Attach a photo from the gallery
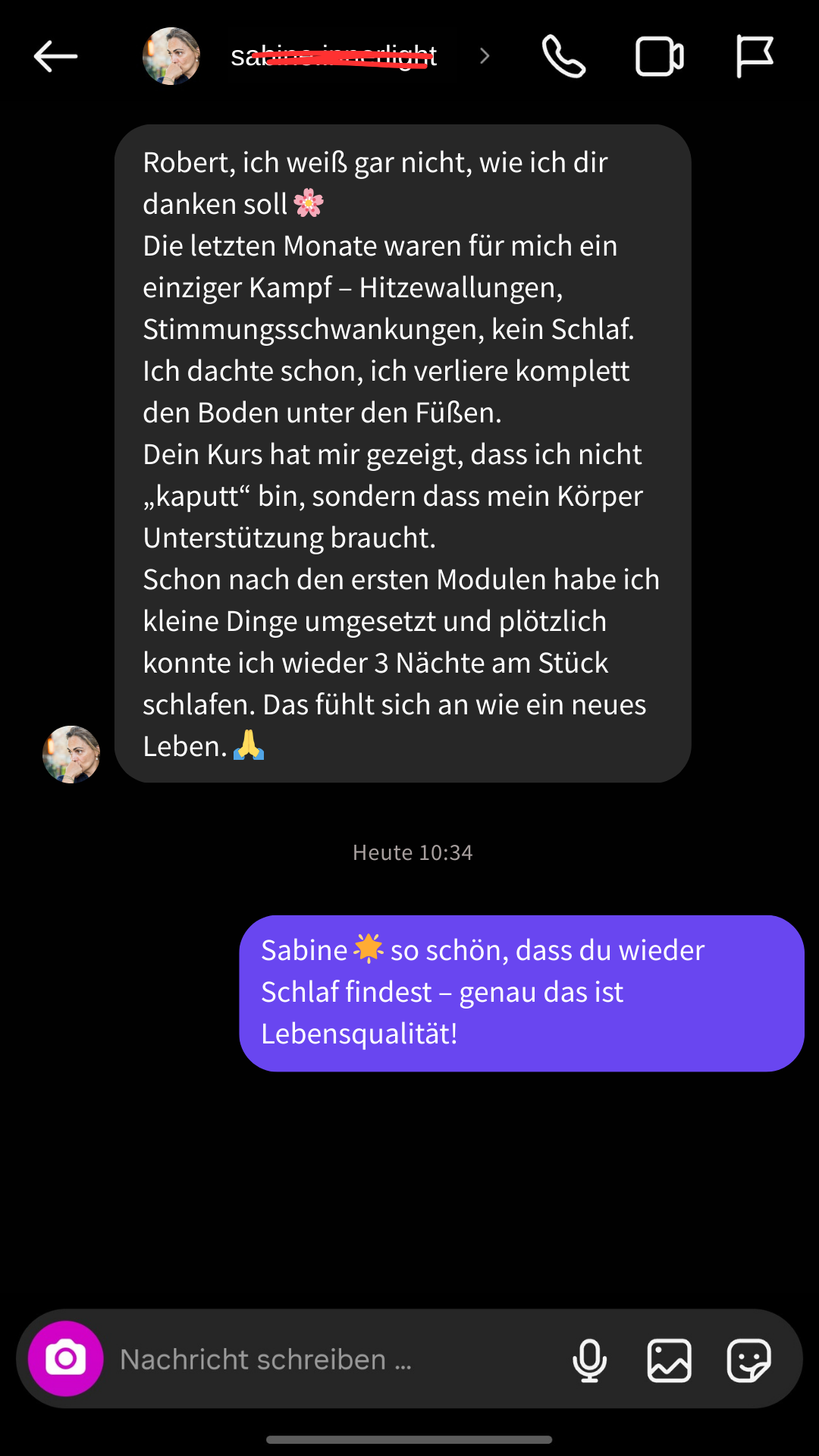The image size is (819, 1456). 669,1360
